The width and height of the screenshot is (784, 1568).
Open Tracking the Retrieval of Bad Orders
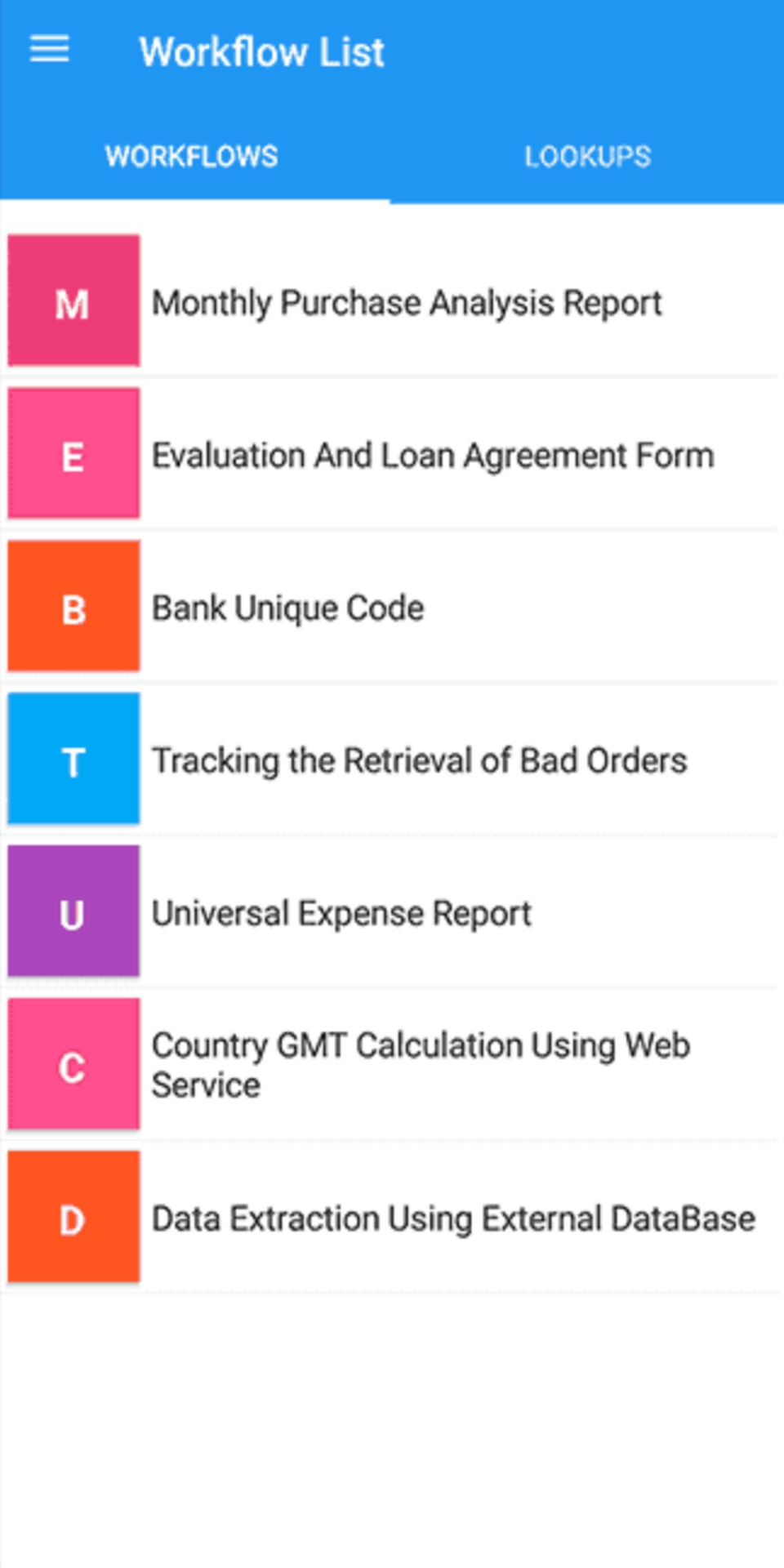pos(420,761)
